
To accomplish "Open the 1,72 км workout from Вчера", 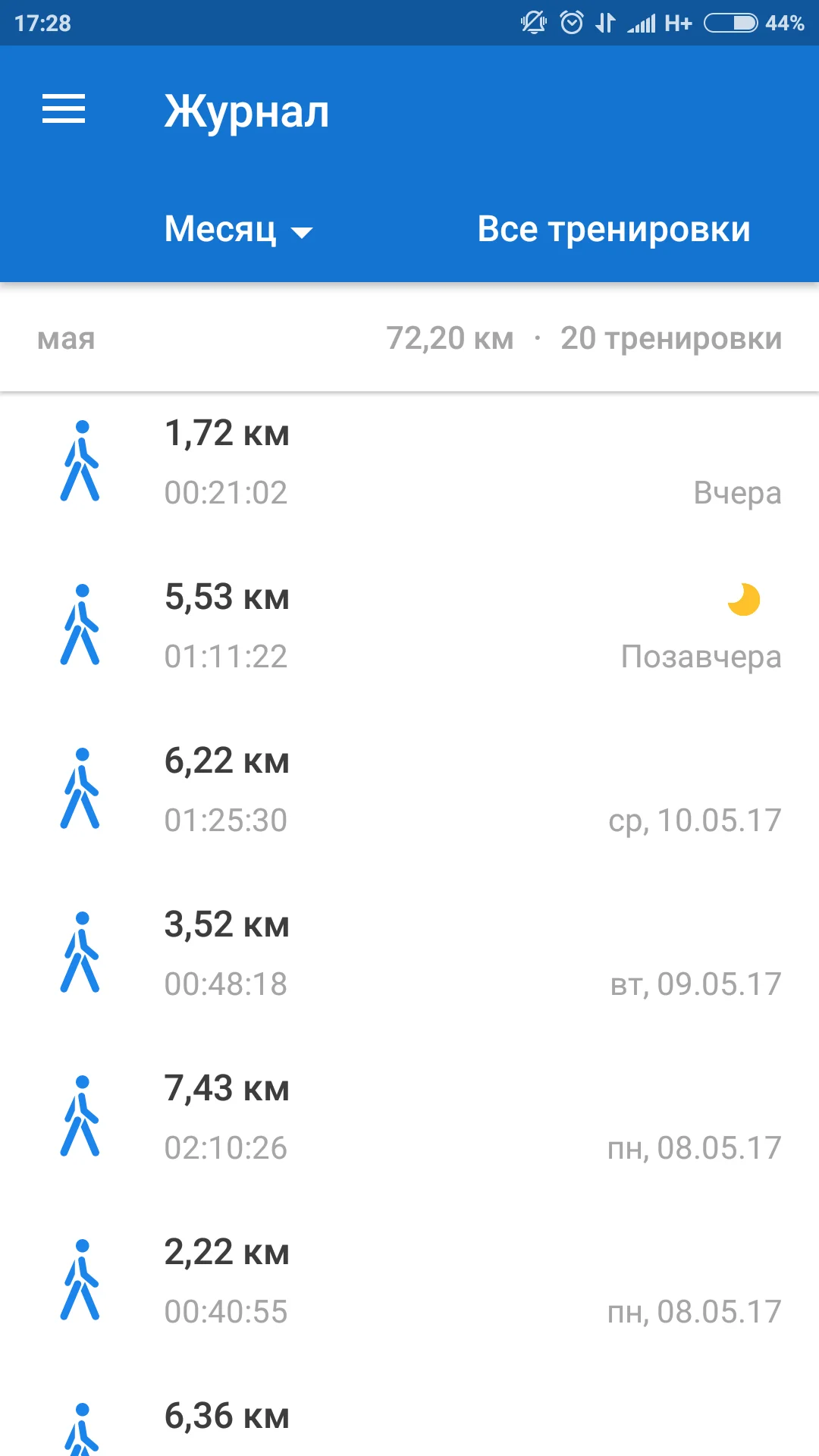I will (x=409, y=462).
